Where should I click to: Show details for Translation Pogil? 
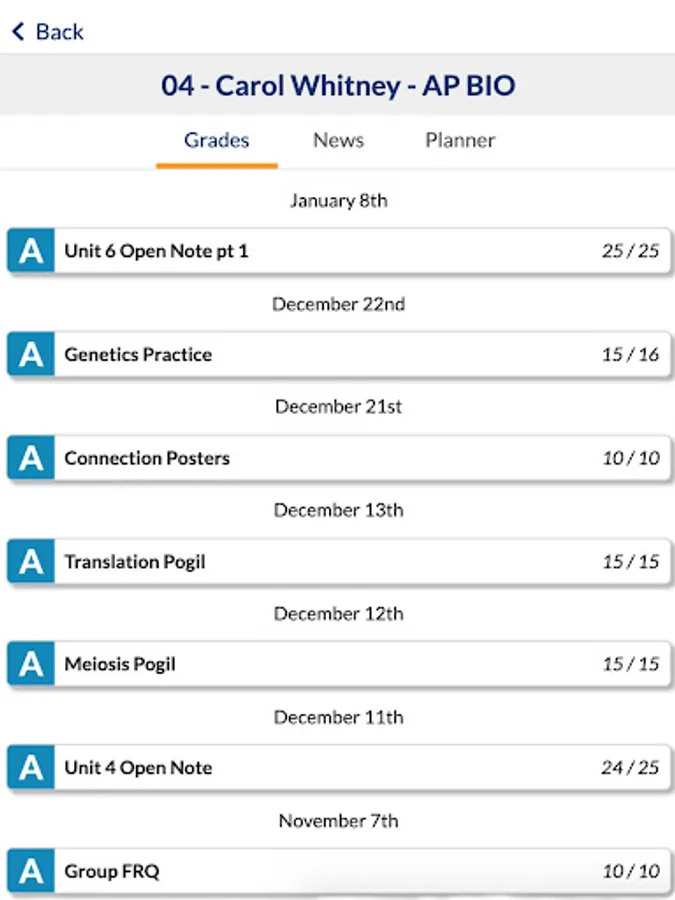coord(338,562)
